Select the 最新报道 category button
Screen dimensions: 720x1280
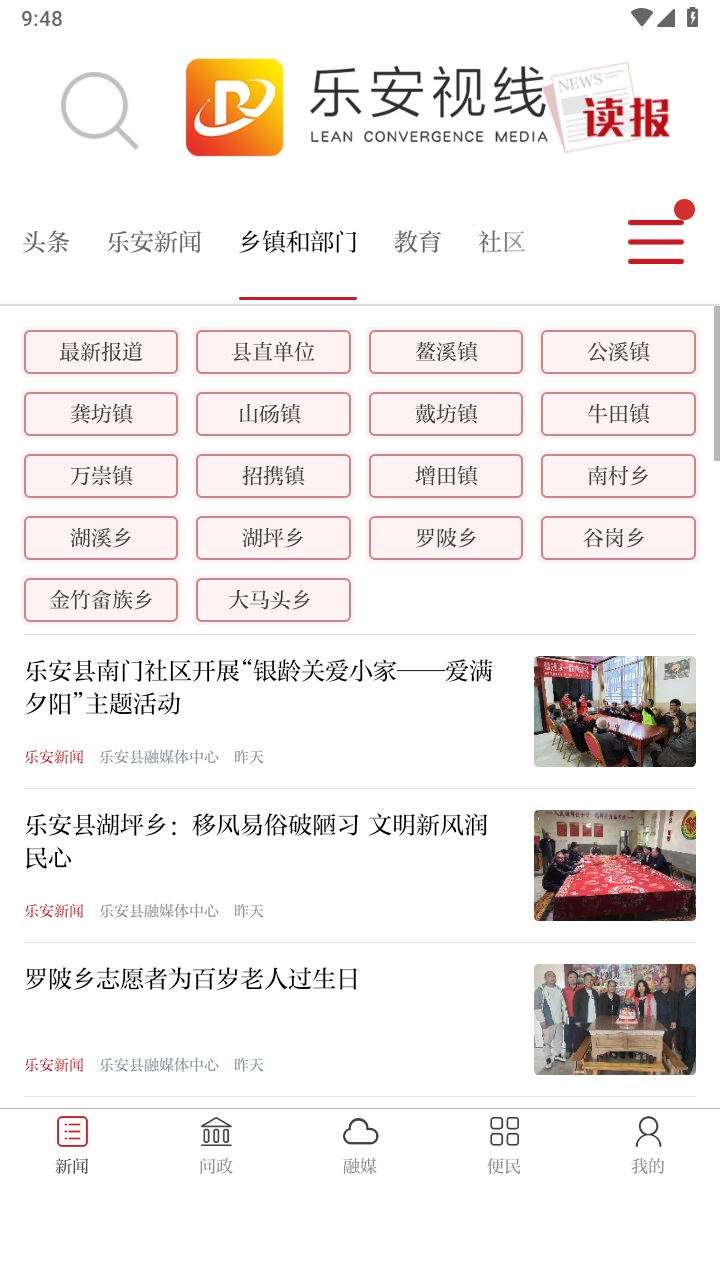coord(100,352)
